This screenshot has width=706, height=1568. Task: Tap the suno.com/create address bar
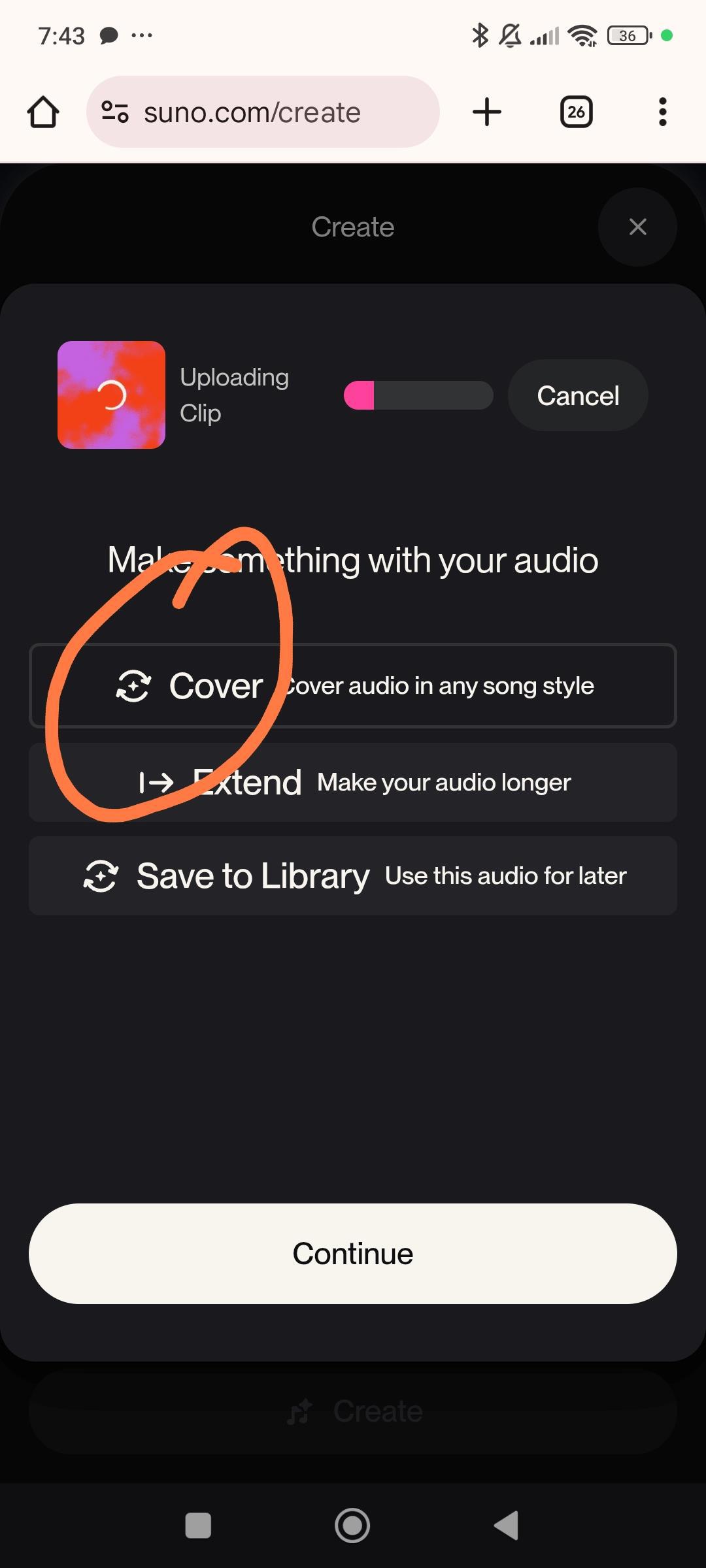coord(262,112)
